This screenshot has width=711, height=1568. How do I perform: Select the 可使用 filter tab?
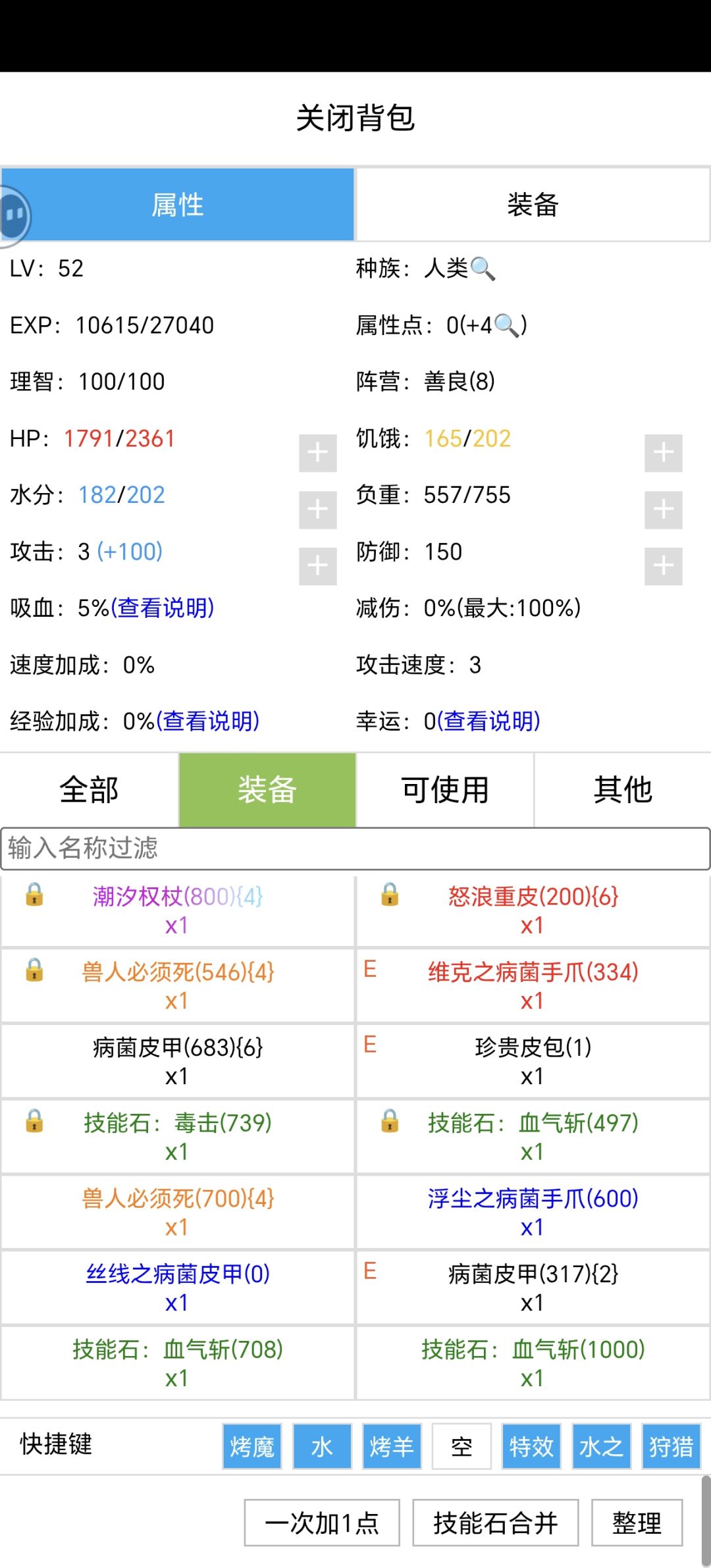444,791
